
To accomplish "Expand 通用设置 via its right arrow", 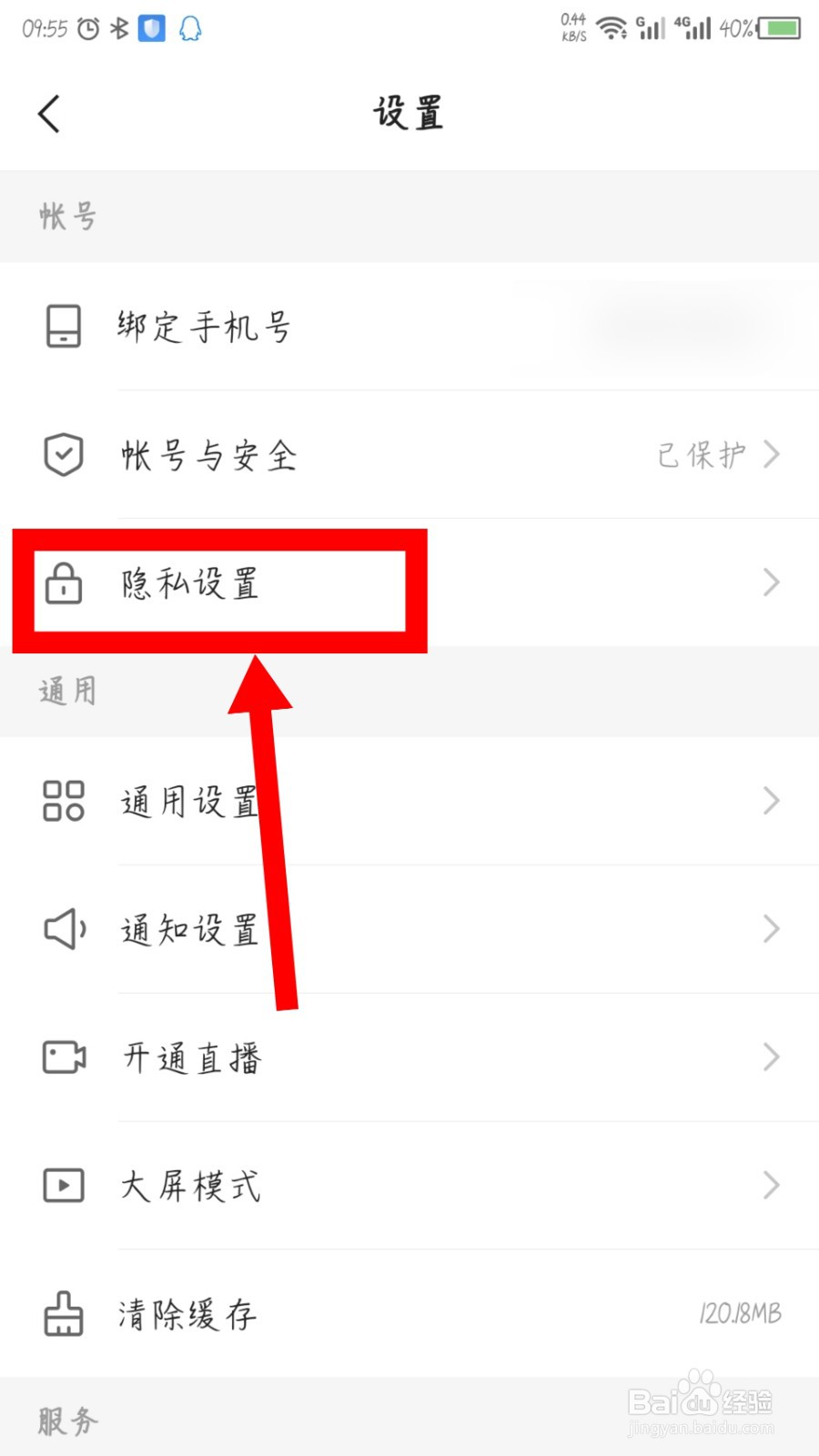I will (x=772, y=801).
